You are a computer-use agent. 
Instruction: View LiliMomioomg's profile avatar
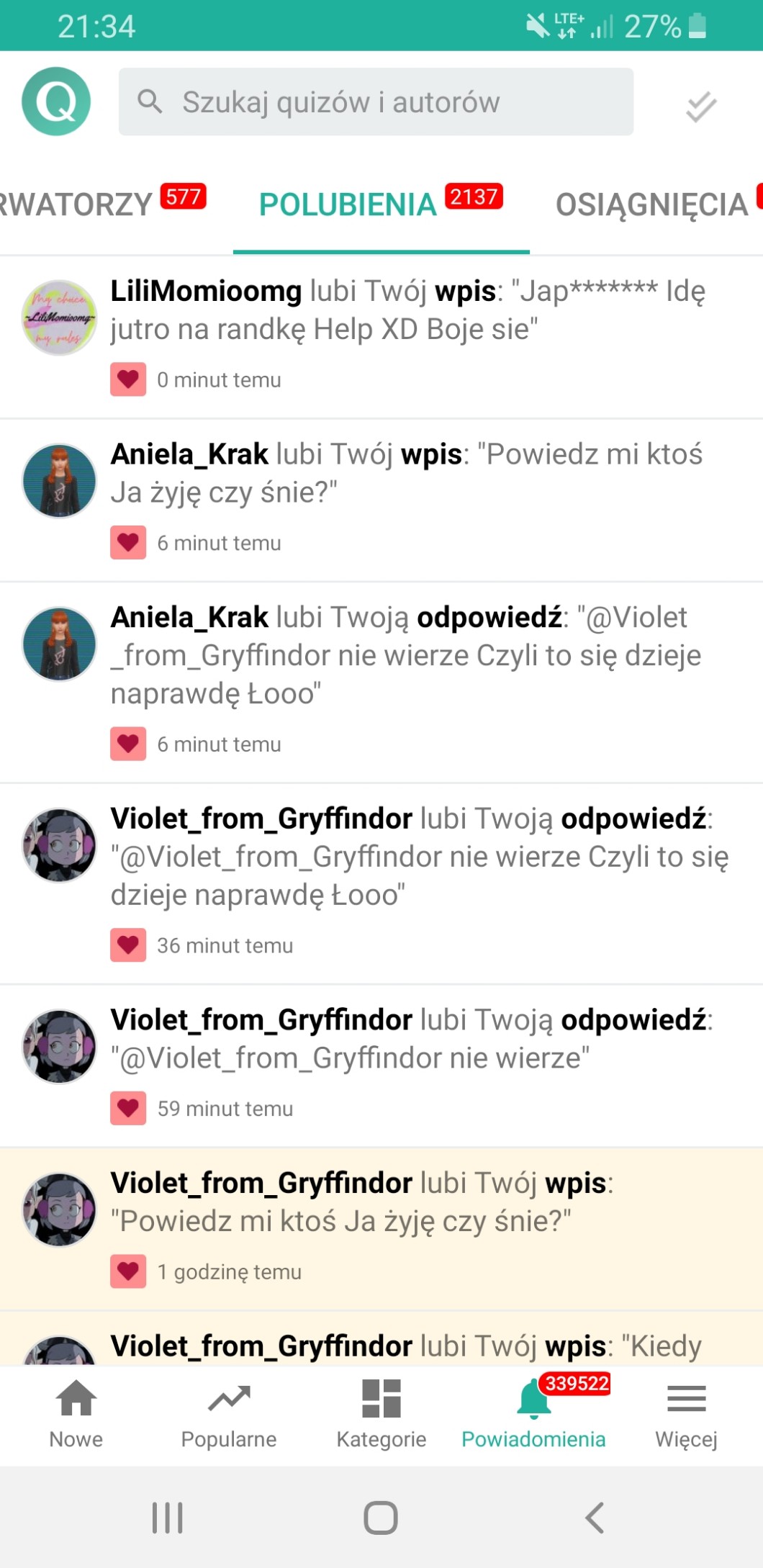point(59,317)
